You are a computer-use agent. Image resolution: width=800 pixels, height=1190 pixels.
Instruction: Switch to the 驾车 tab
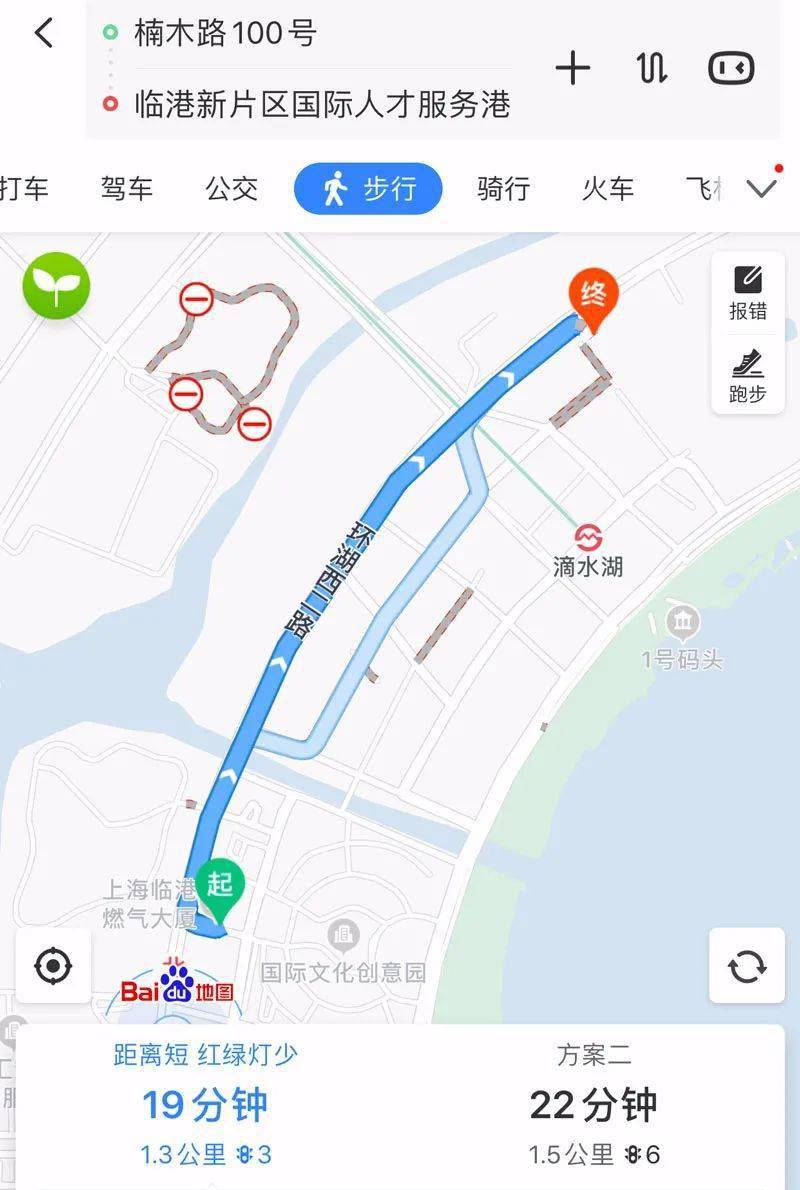tap(127, 188)
